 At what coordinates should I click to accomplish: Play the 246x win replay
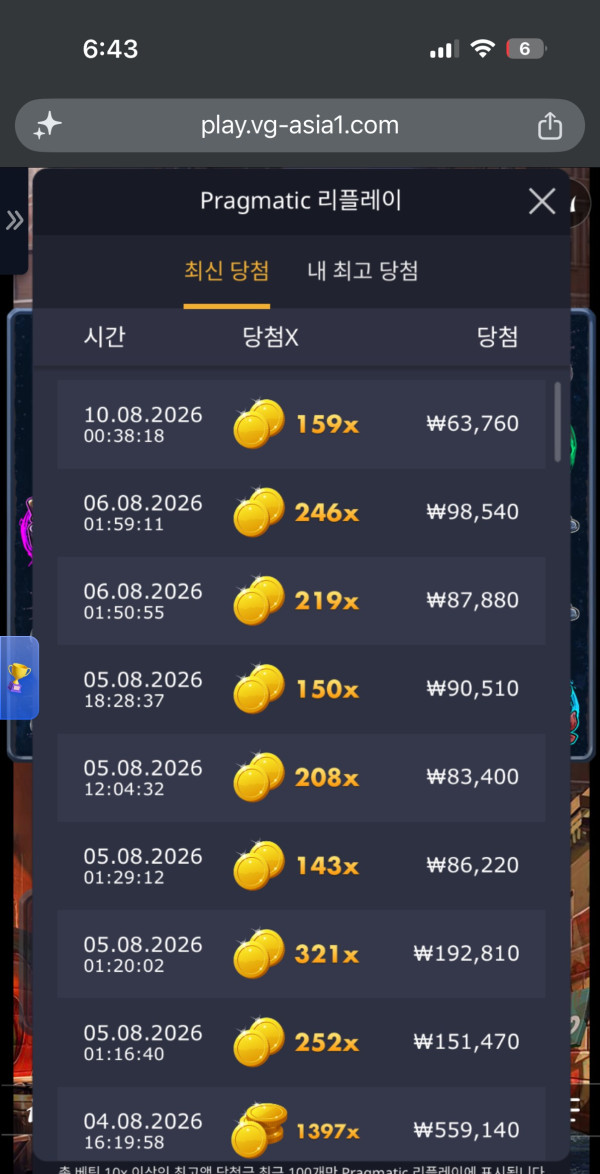(301, 512)
